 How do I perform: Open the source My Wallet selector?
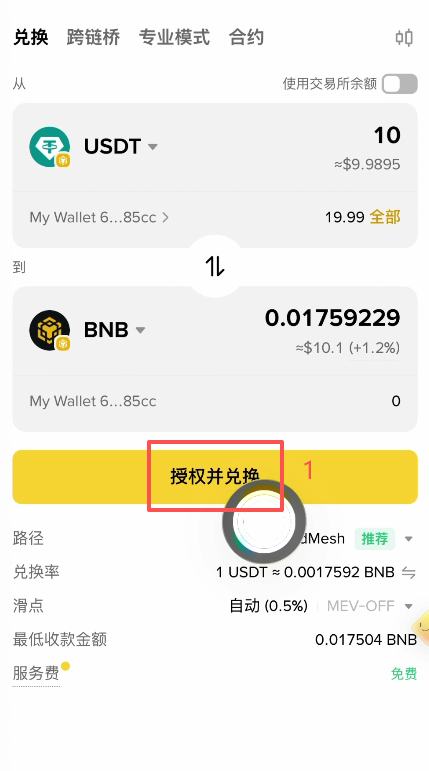[x=99, y=217]
